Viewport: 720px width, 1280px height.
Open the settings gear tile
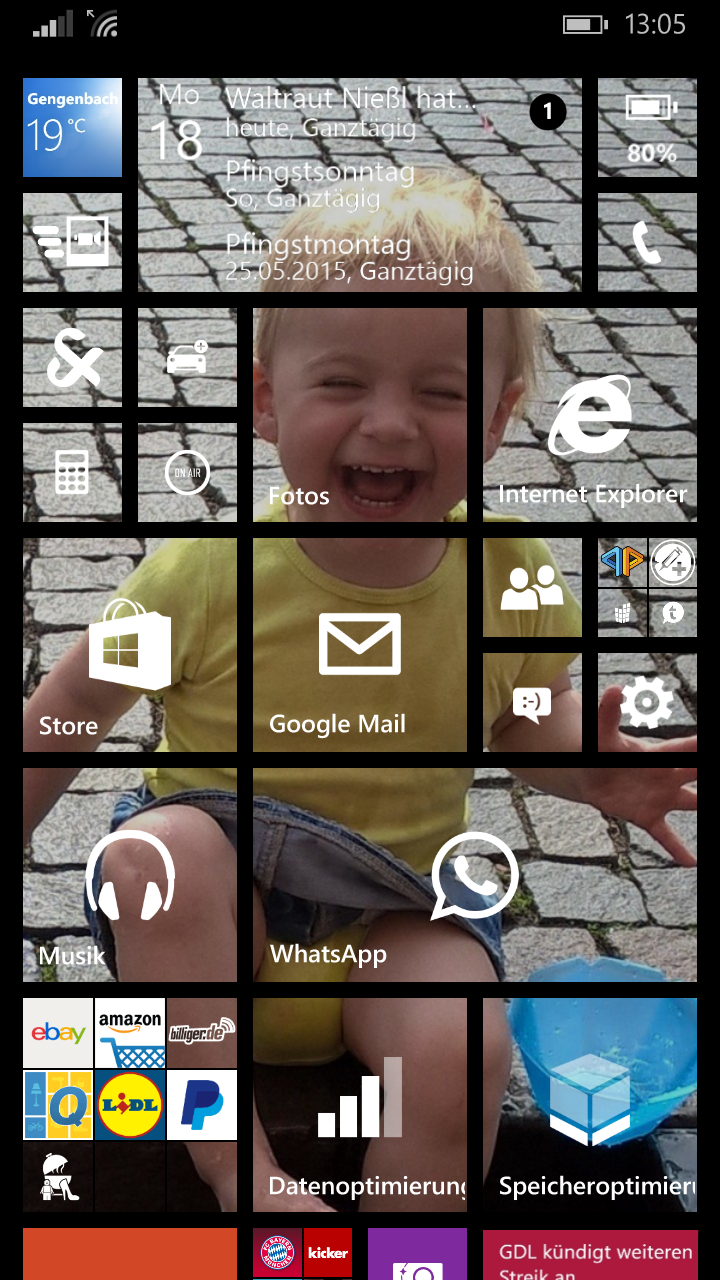(x=647, y=702)
